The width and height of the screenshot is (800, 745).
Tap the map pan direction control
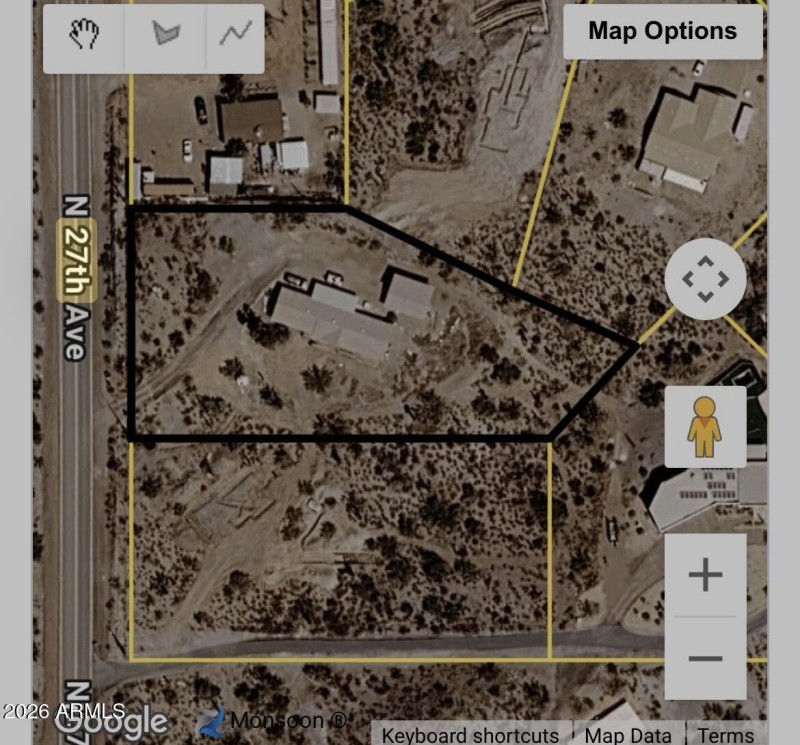click(705, 278)
